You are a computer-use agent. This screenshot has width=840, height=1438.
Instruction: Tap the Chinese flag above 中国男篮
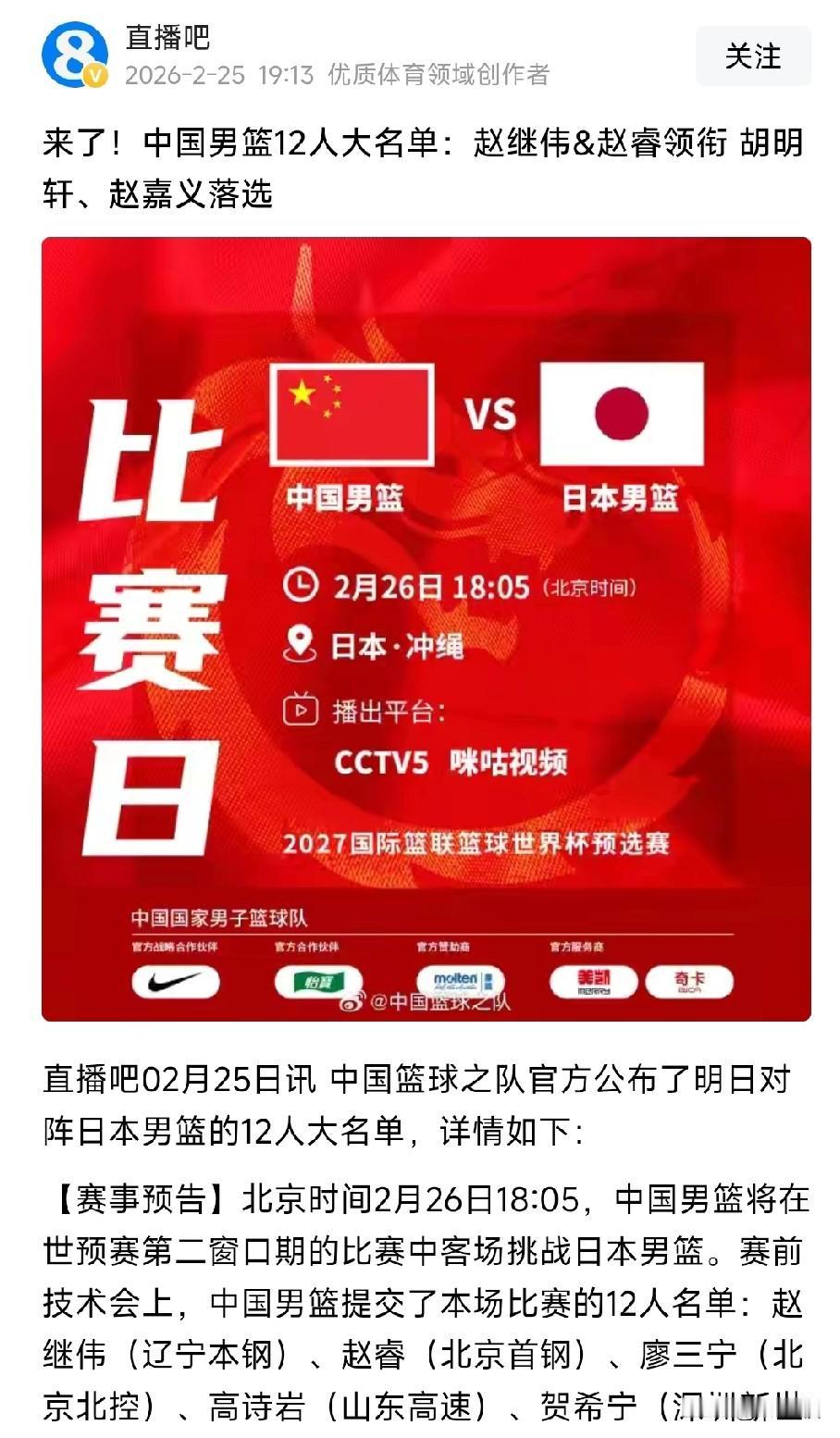point(353,418)
